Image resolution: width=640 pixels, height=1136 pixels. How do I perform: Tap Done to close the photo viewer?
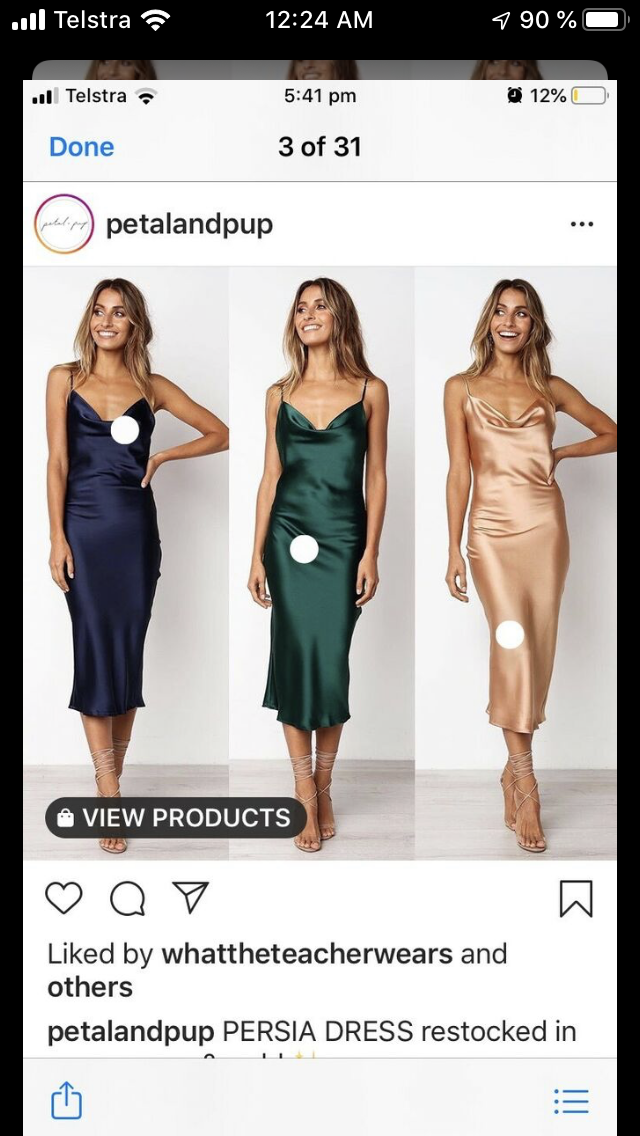tap(81, 147)
